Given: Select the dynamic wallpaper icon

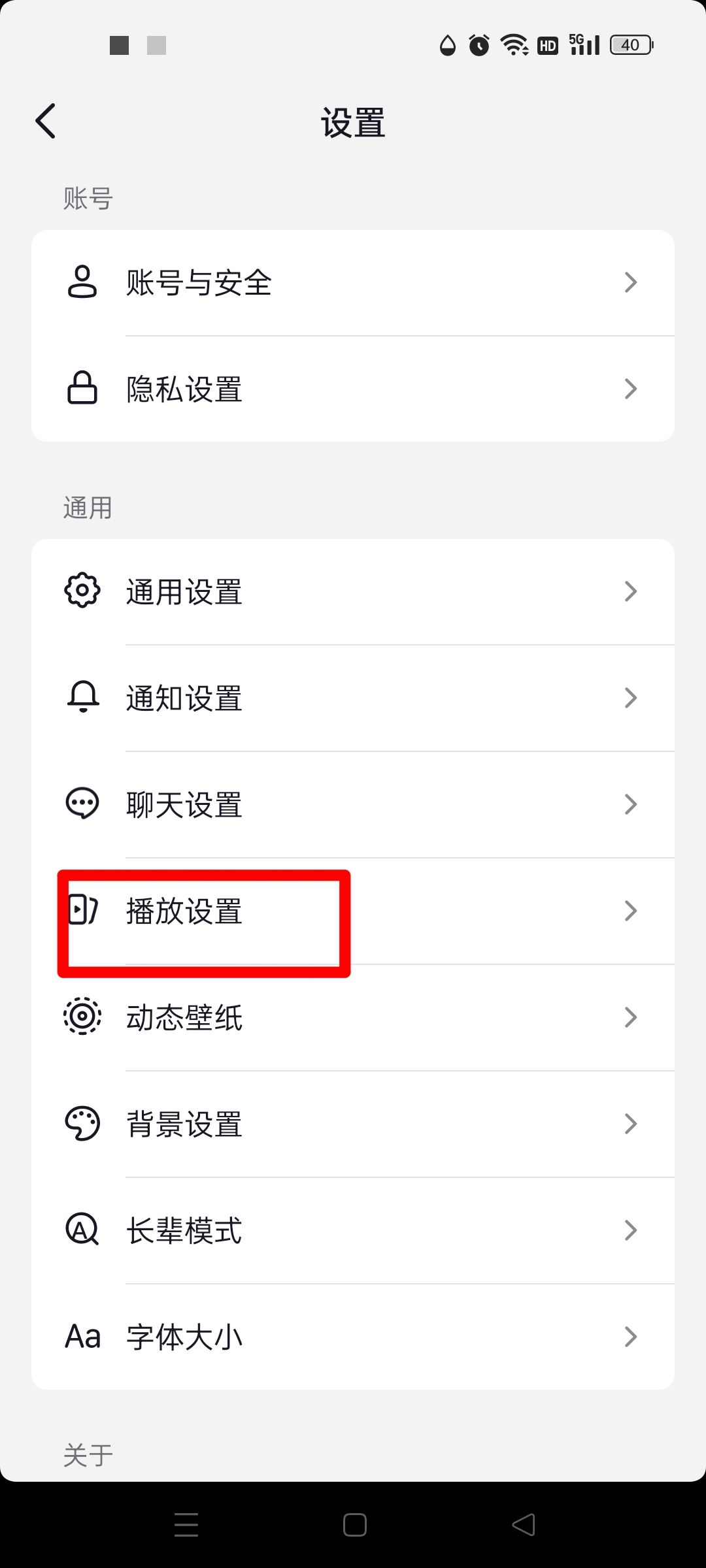Looking at the screenshot, I should [x=82, y=1017].
